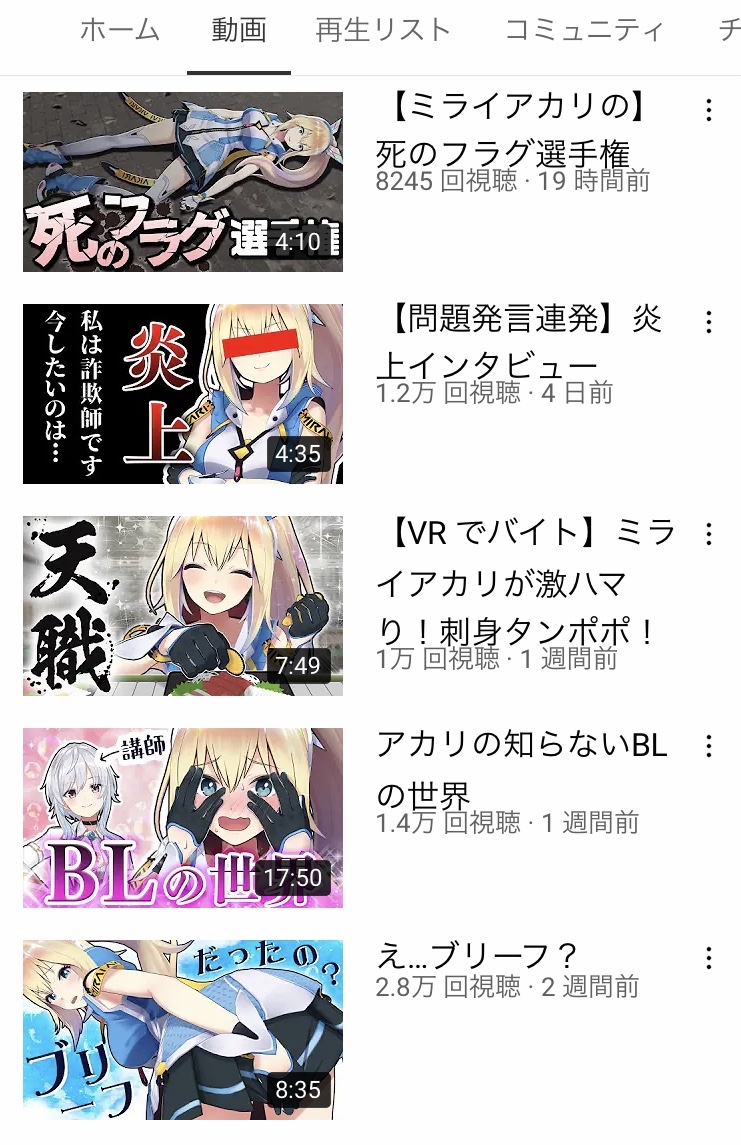Select the 動画 tab
741x1145 pixels.
[239, 30]
